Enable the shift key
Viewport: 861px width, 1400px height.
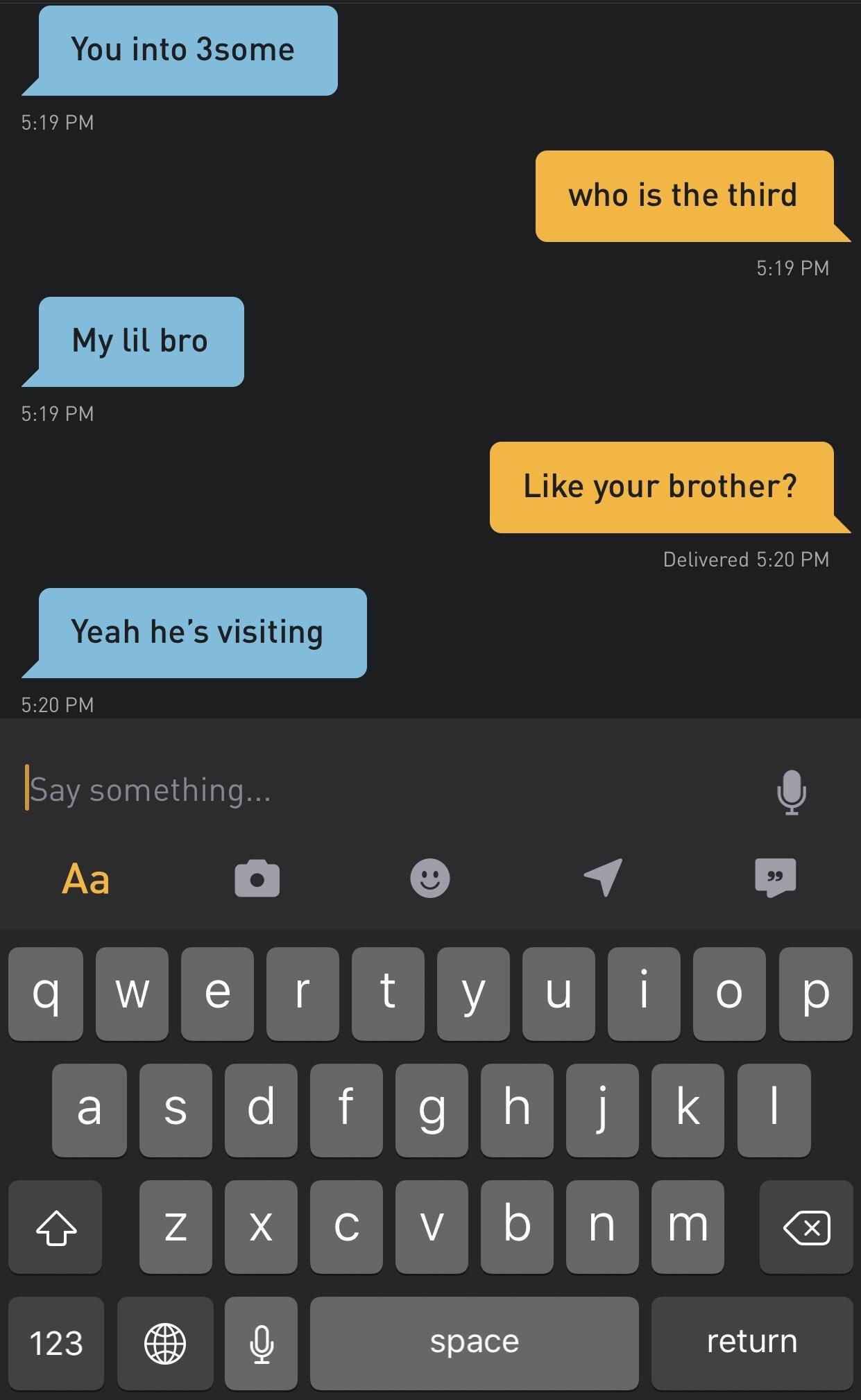pos(56,1227)
